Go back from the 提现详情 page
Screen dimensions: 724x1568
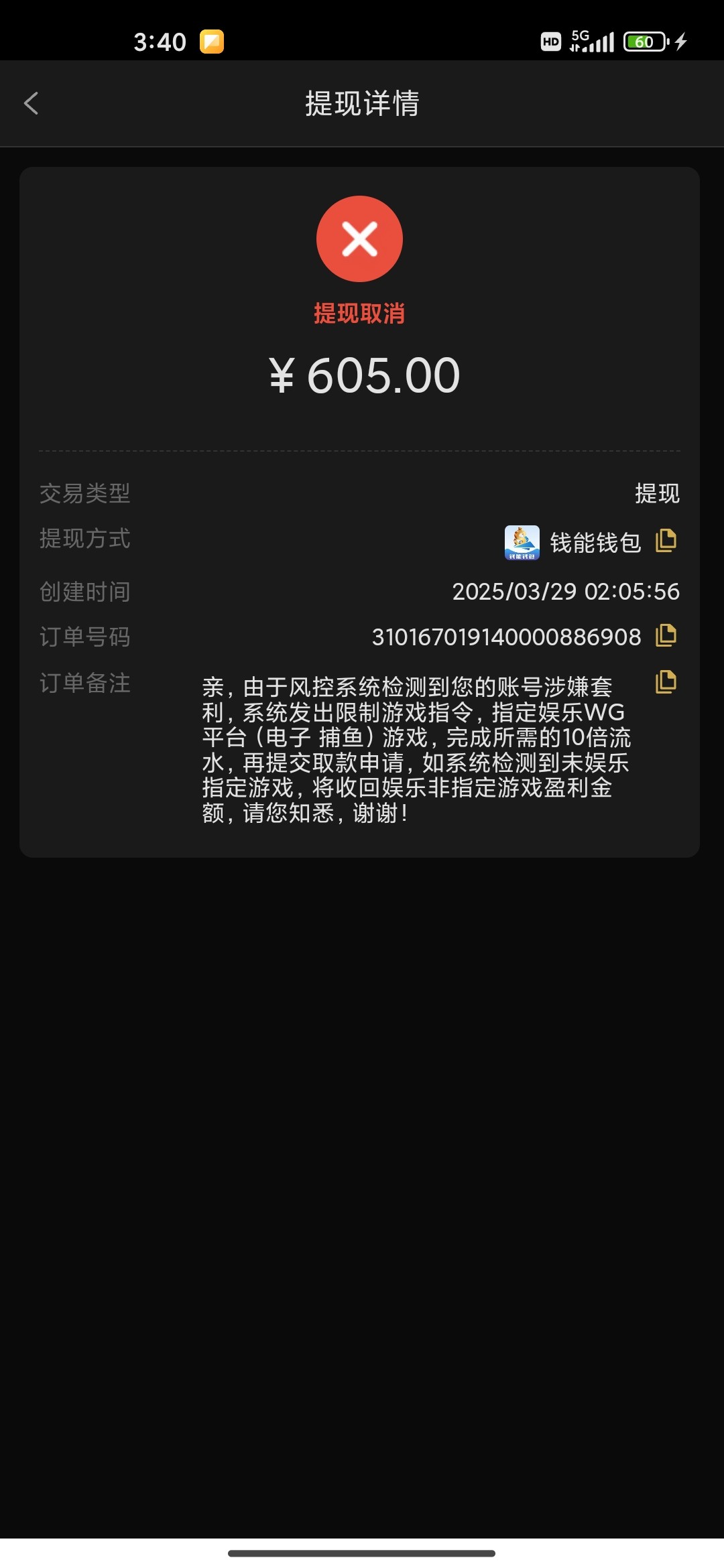coord(31,103)
